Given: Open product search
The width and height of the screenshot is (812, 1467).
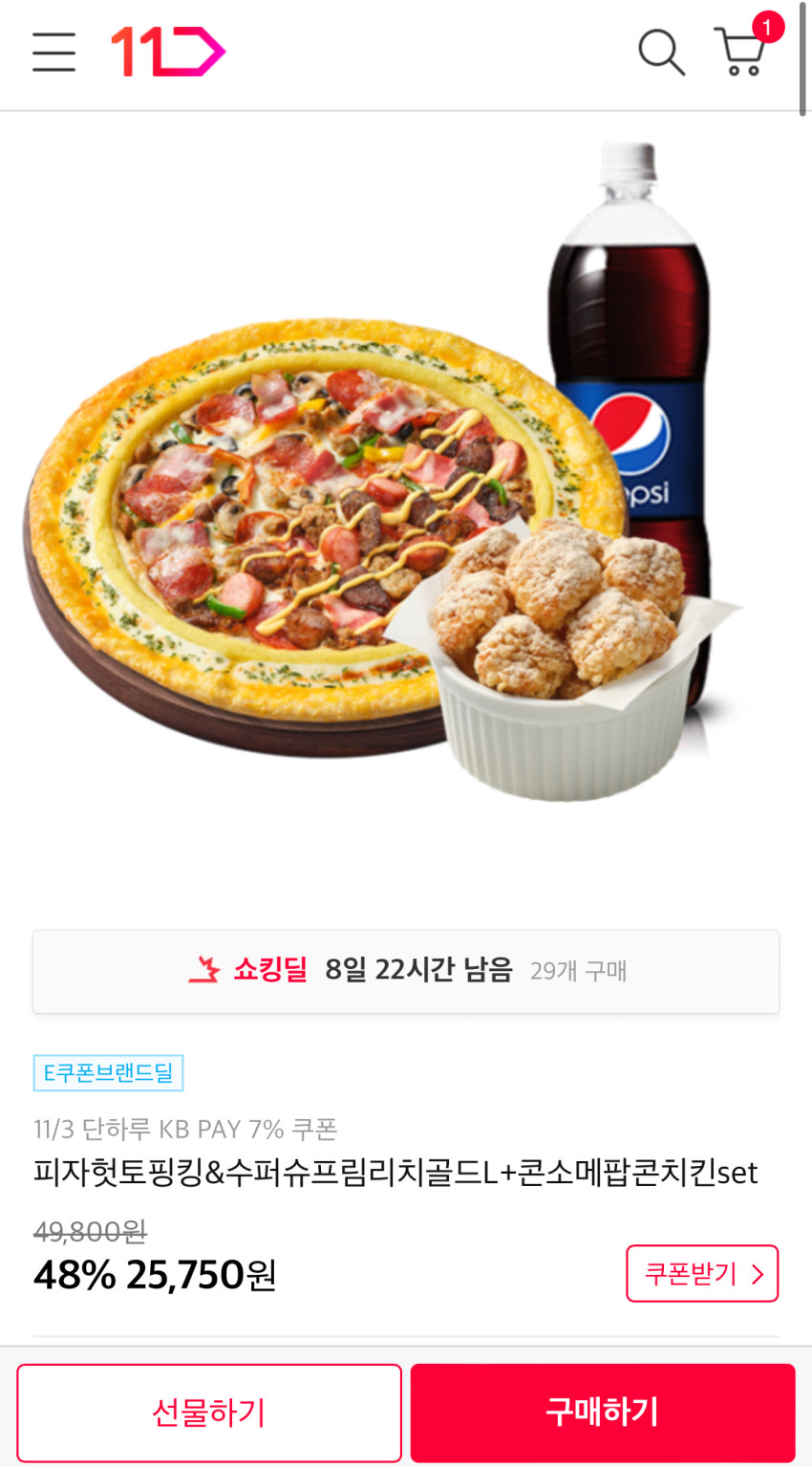Looking at the screenshot, I should [661, 52].
